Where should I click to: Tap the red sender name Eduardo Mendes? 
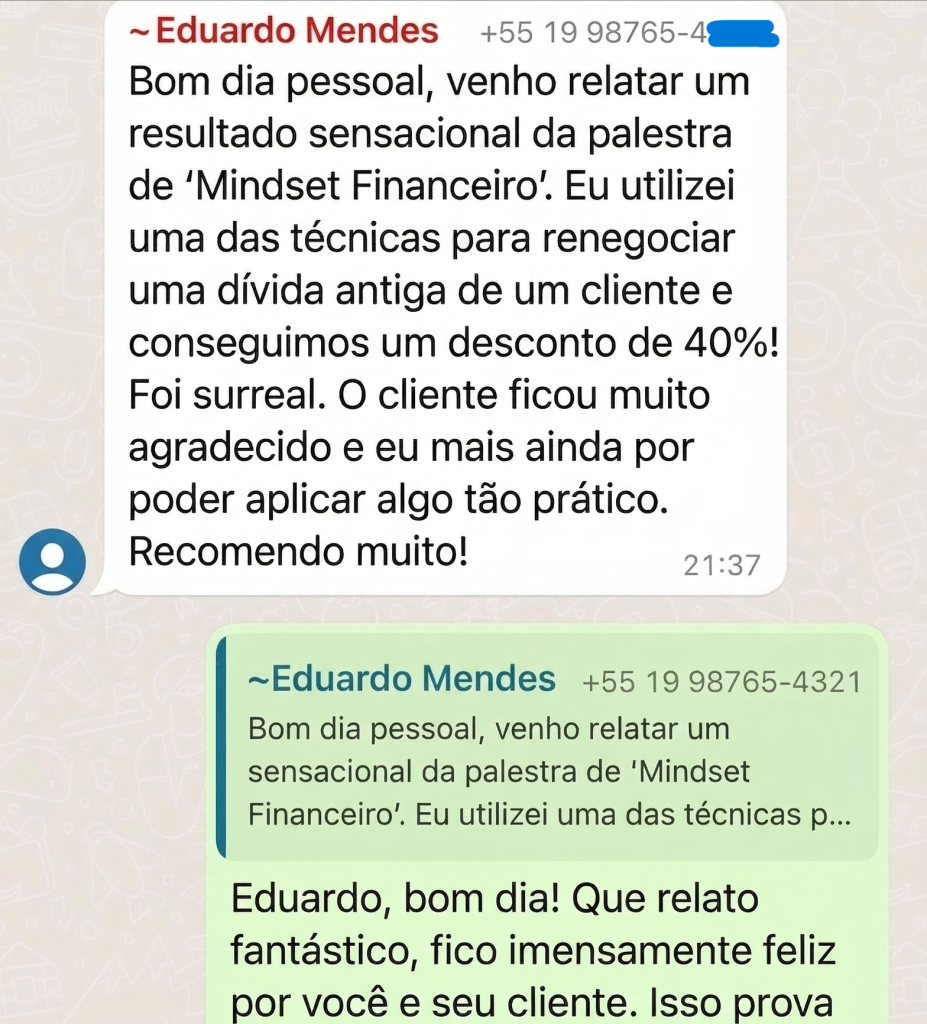tap(284, 31)
